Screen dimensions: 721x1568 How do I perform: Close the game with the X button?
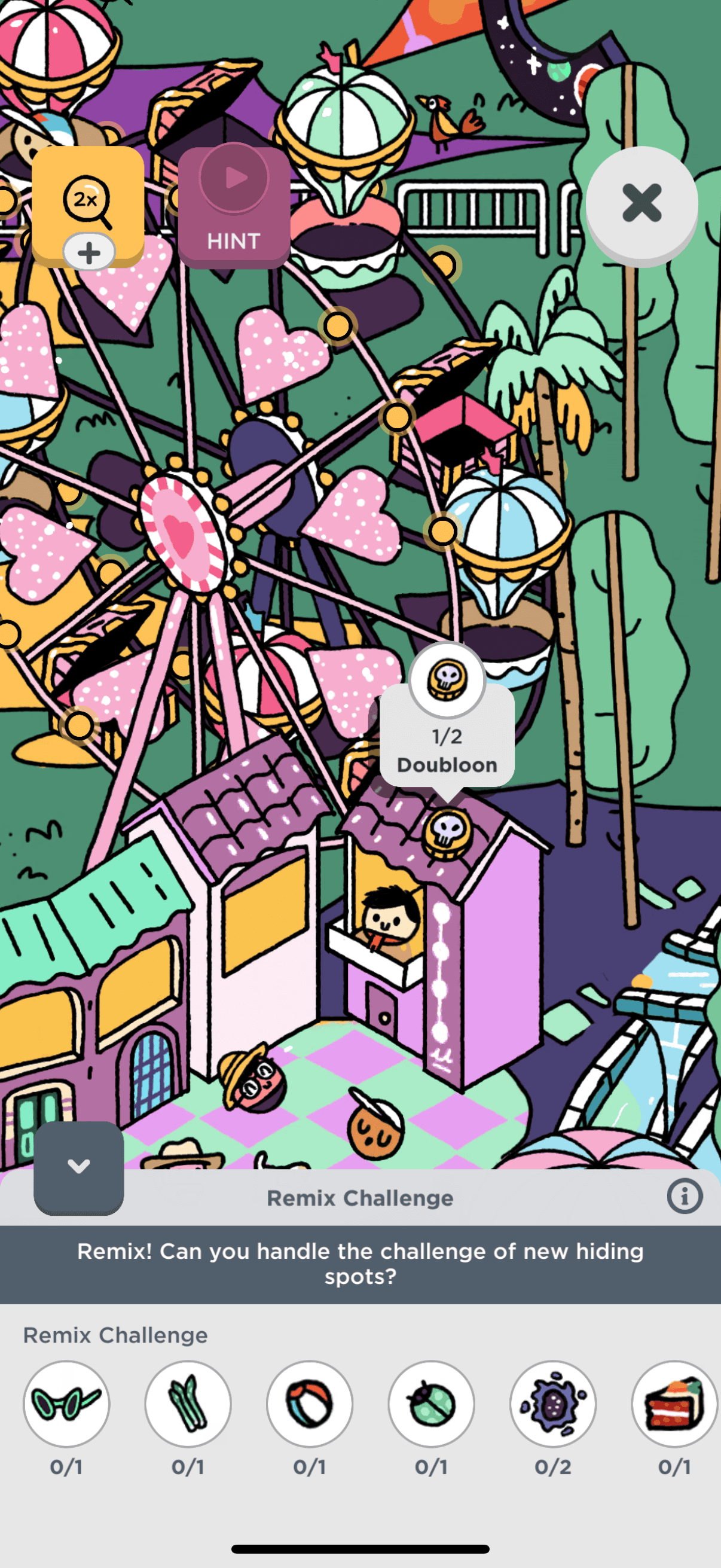(641, 203)
